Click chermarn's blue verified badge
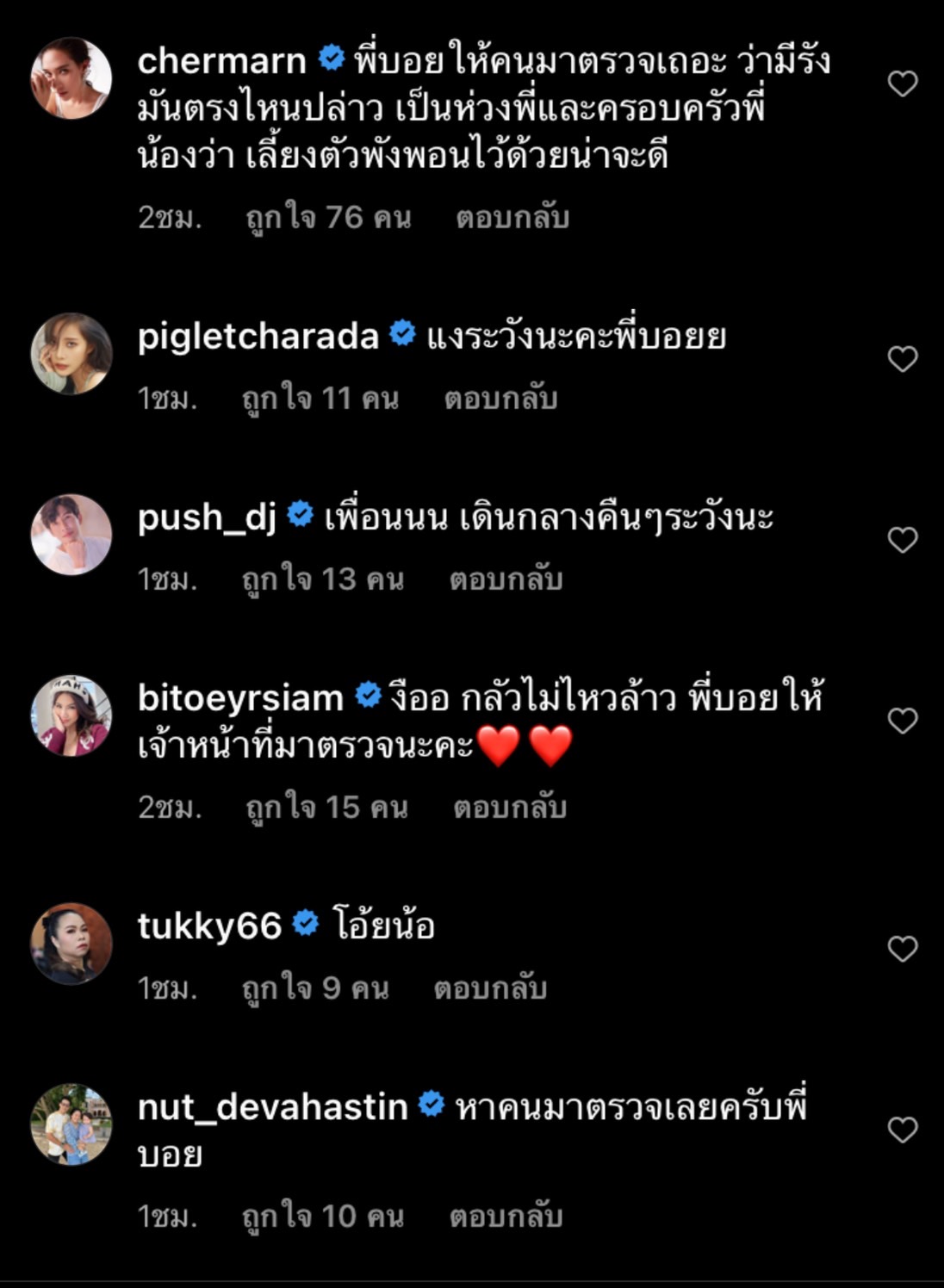 click(330, 56)
